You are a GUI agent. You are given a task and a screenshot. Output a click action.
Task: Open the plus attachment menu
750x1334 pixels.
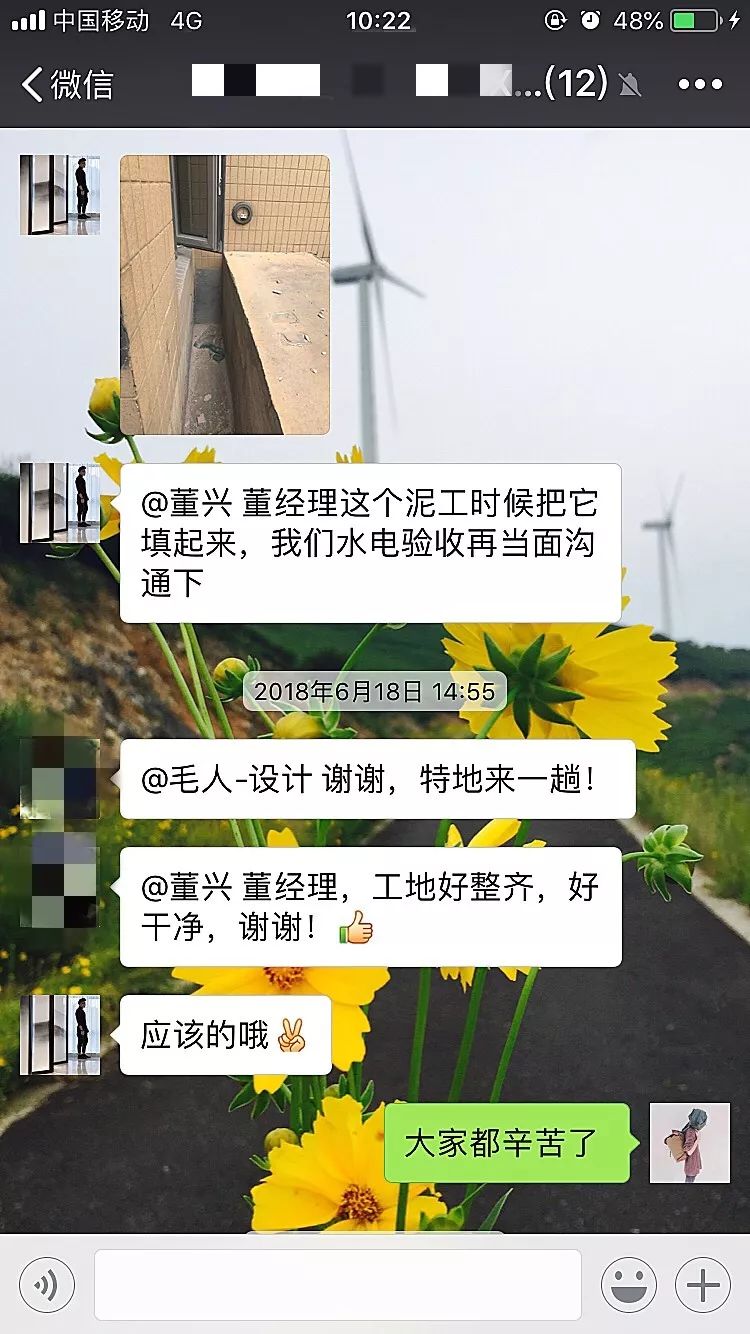703,1285
